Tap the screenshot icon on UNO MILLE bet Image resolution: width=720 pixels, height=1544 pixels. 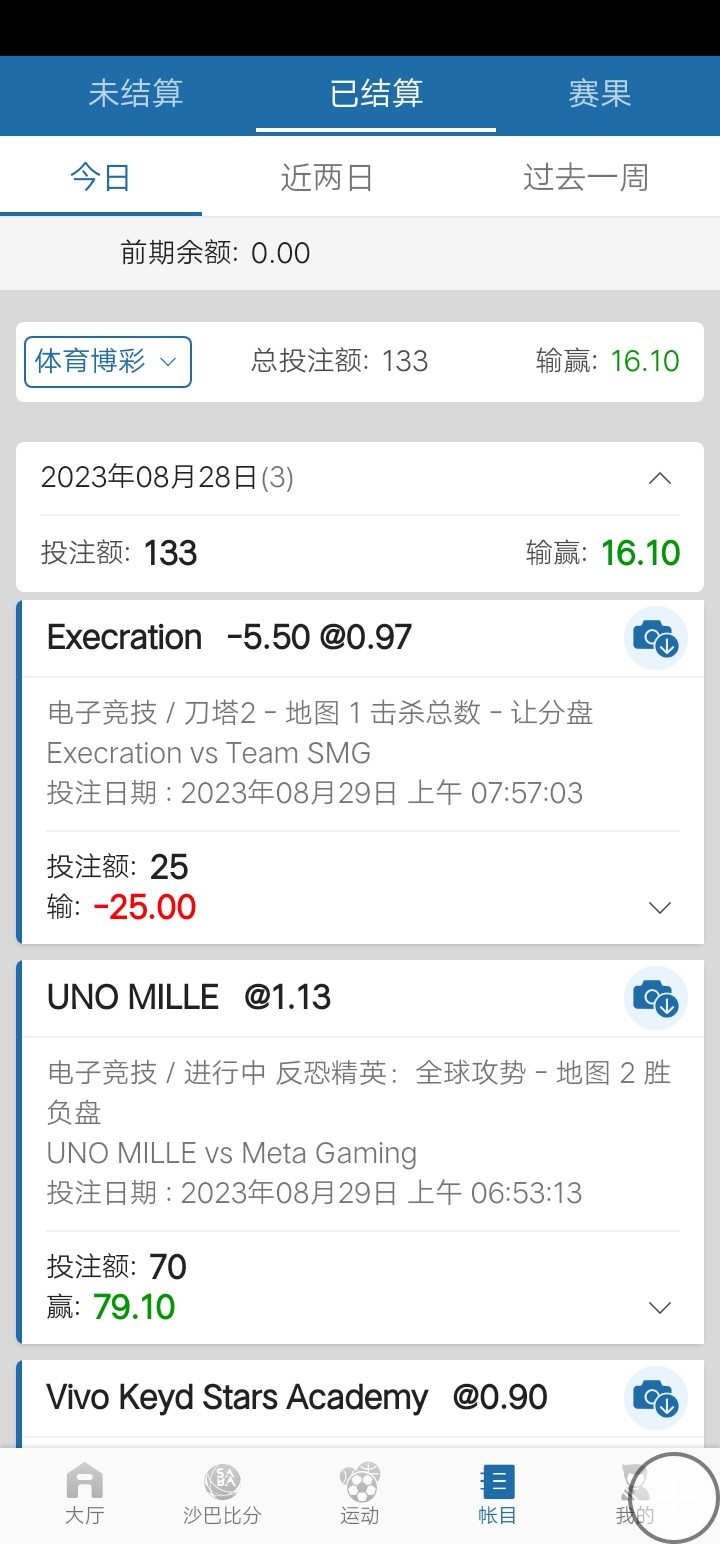656,997
